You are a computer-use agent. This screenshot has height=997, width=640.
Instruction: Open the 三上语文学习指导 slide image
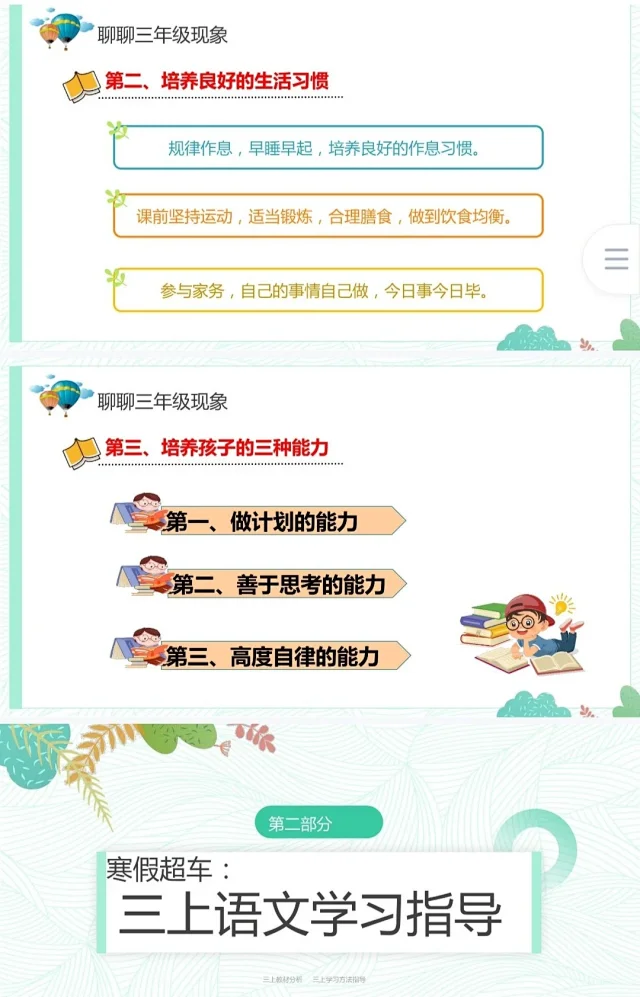[x=320, y=860]
